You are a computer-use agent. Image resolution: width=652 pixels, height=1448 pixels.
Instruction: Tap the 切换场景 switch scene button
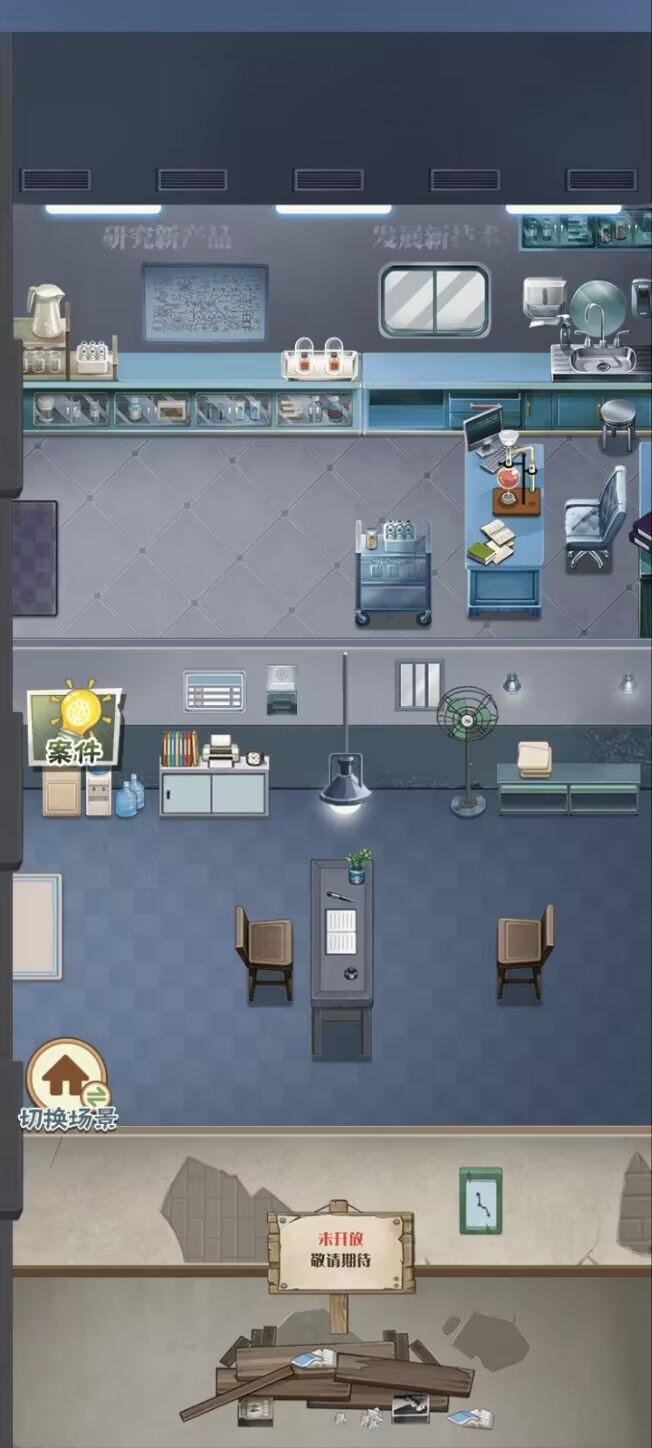[68, 1086]
